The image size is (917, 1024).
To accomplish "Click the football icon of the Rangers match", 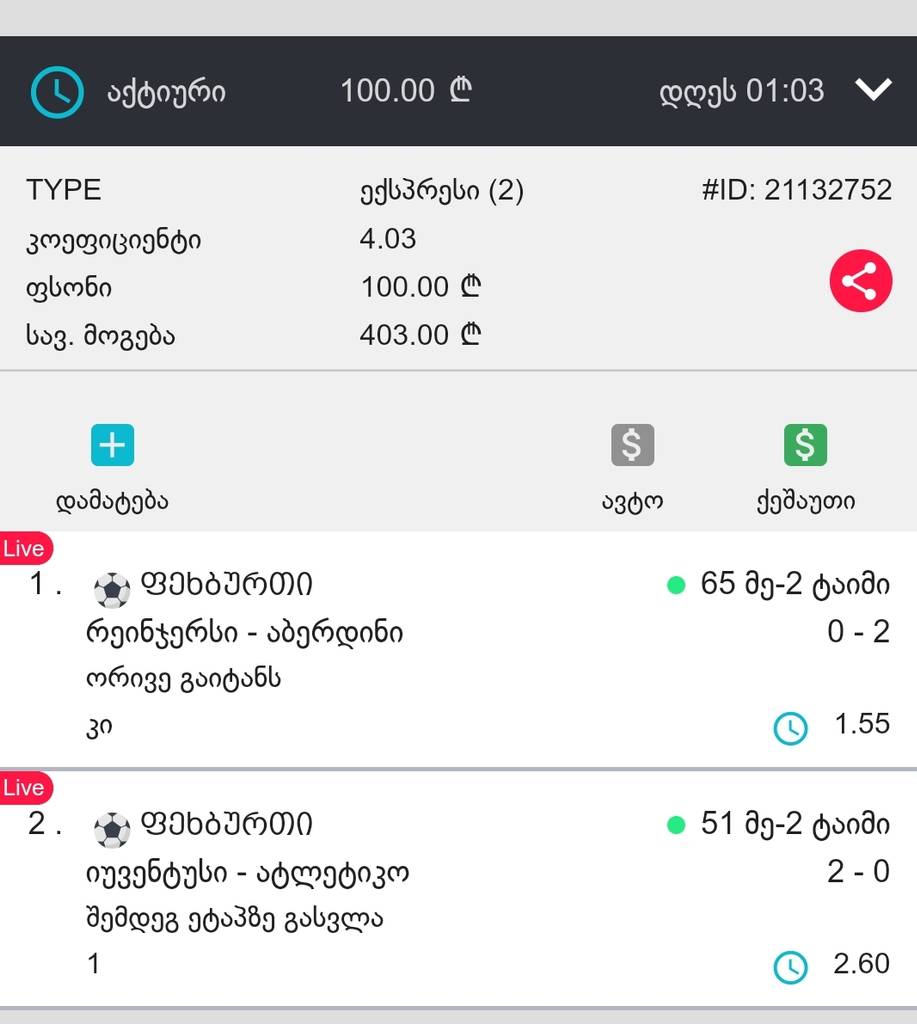I will (112, 589).
